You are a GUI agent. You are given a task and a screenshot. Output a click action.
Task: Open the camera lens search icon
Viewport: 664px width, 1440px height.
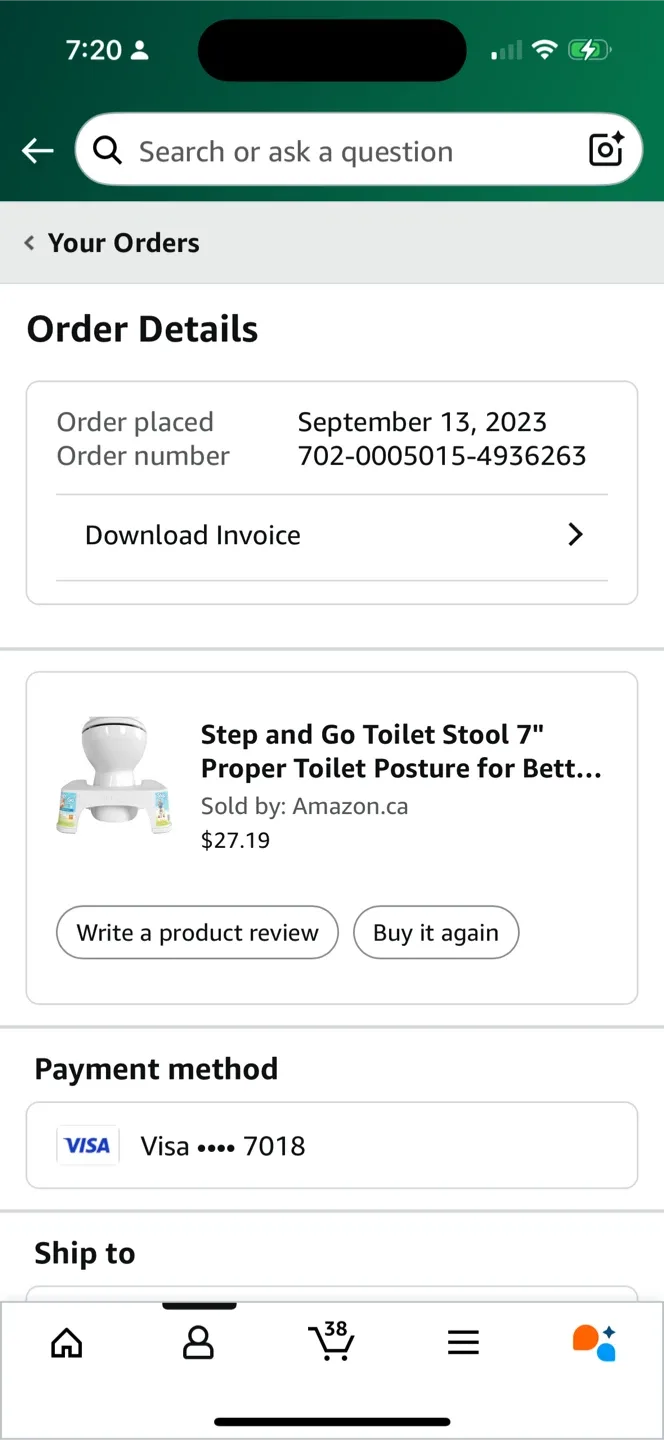(606, 150)
